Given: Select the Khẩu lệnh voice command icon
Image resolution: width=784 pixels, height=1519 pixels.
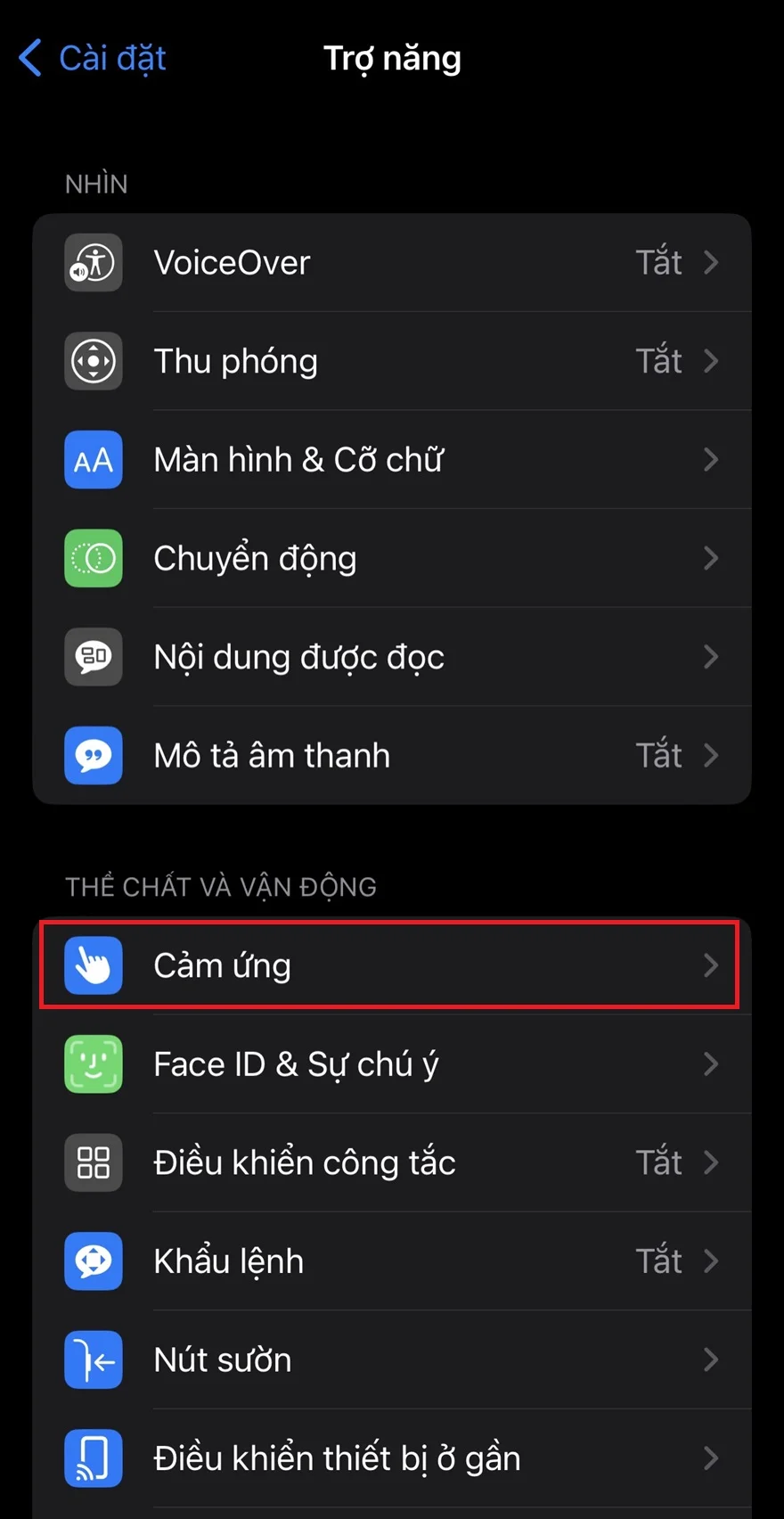Looking at the screenshot, I should coord(93,1261).
